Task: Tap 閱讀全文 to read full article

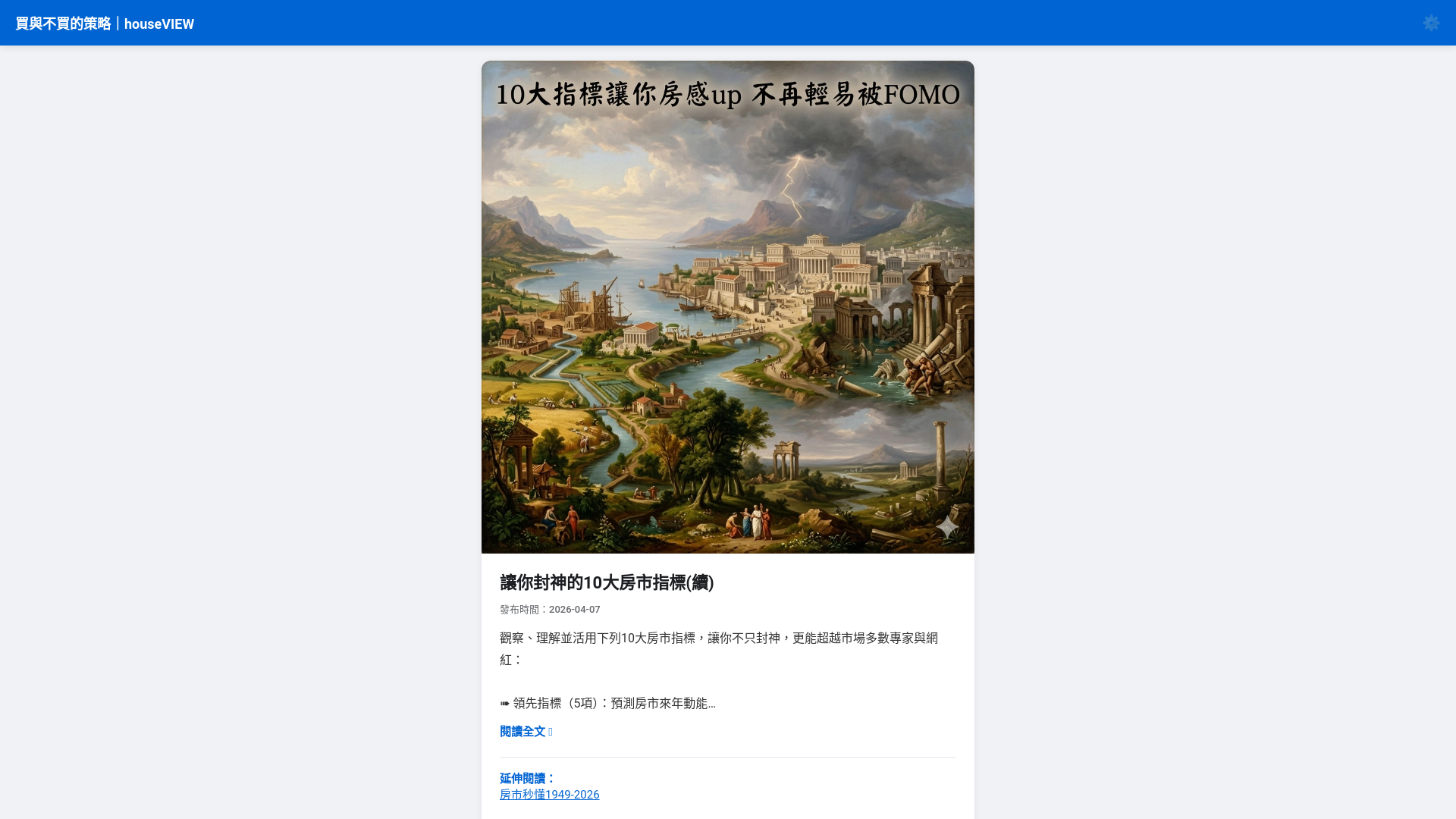Action: (525, 732)
